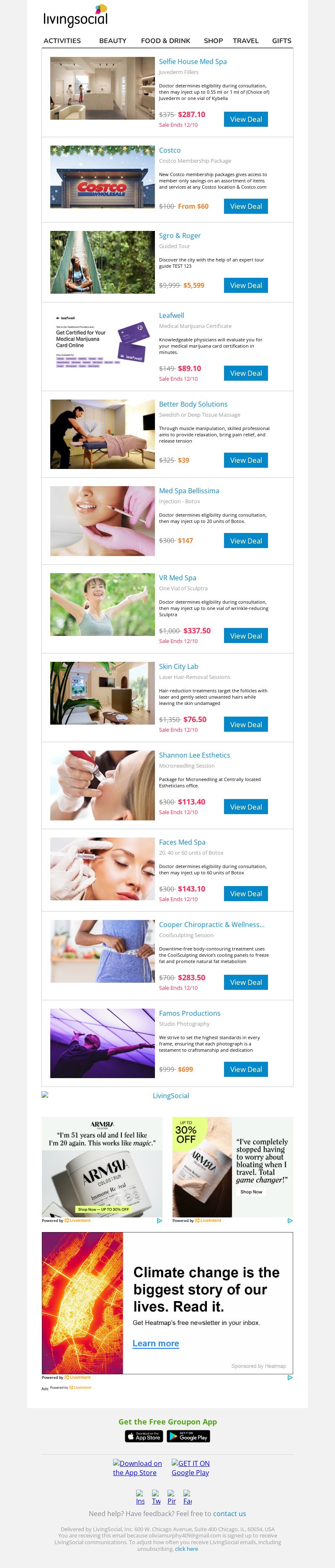Open the Faces Med Spa deal photo
The width and height of the screenshot is (335, 1568).
(x=102, y=869)
